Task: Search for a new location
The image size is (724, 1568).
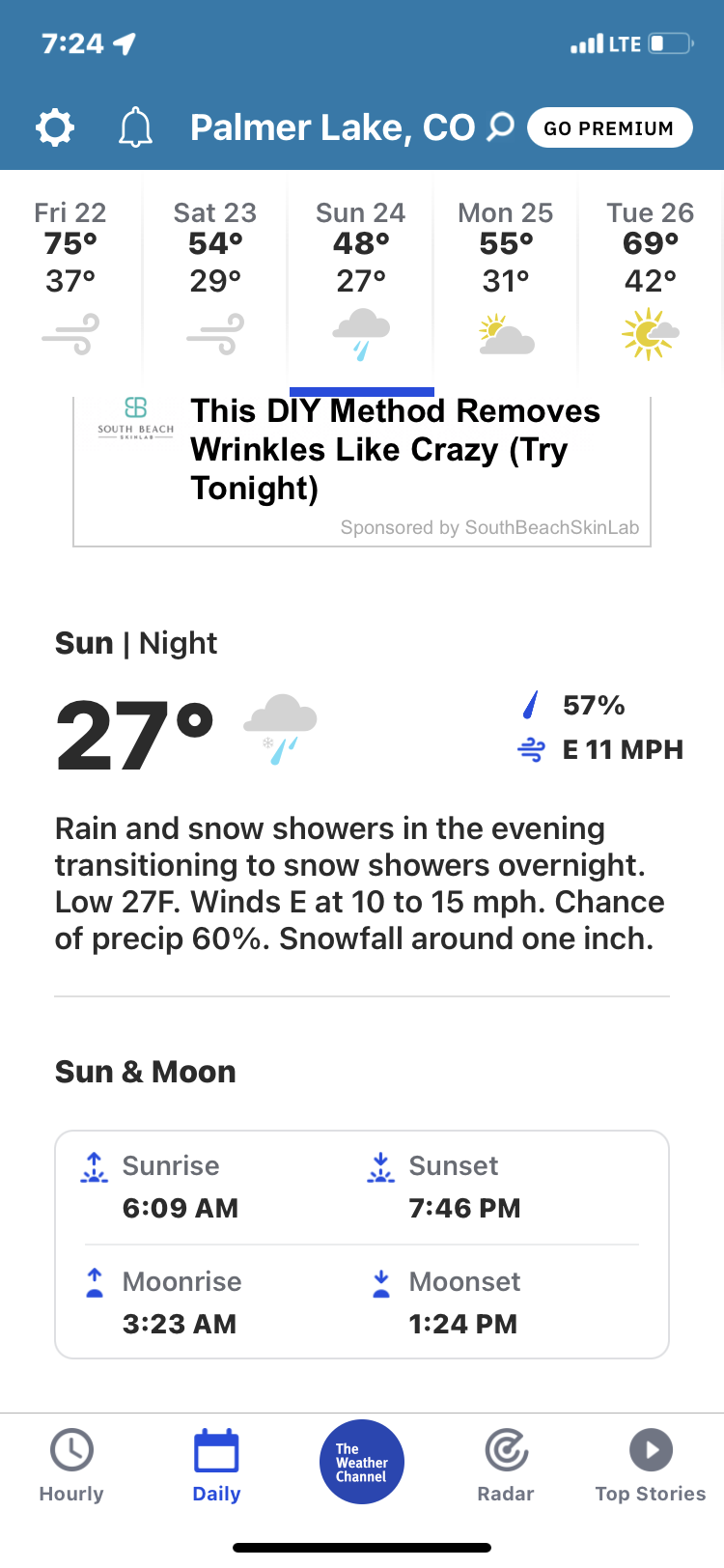Action: tap(500, 126)
